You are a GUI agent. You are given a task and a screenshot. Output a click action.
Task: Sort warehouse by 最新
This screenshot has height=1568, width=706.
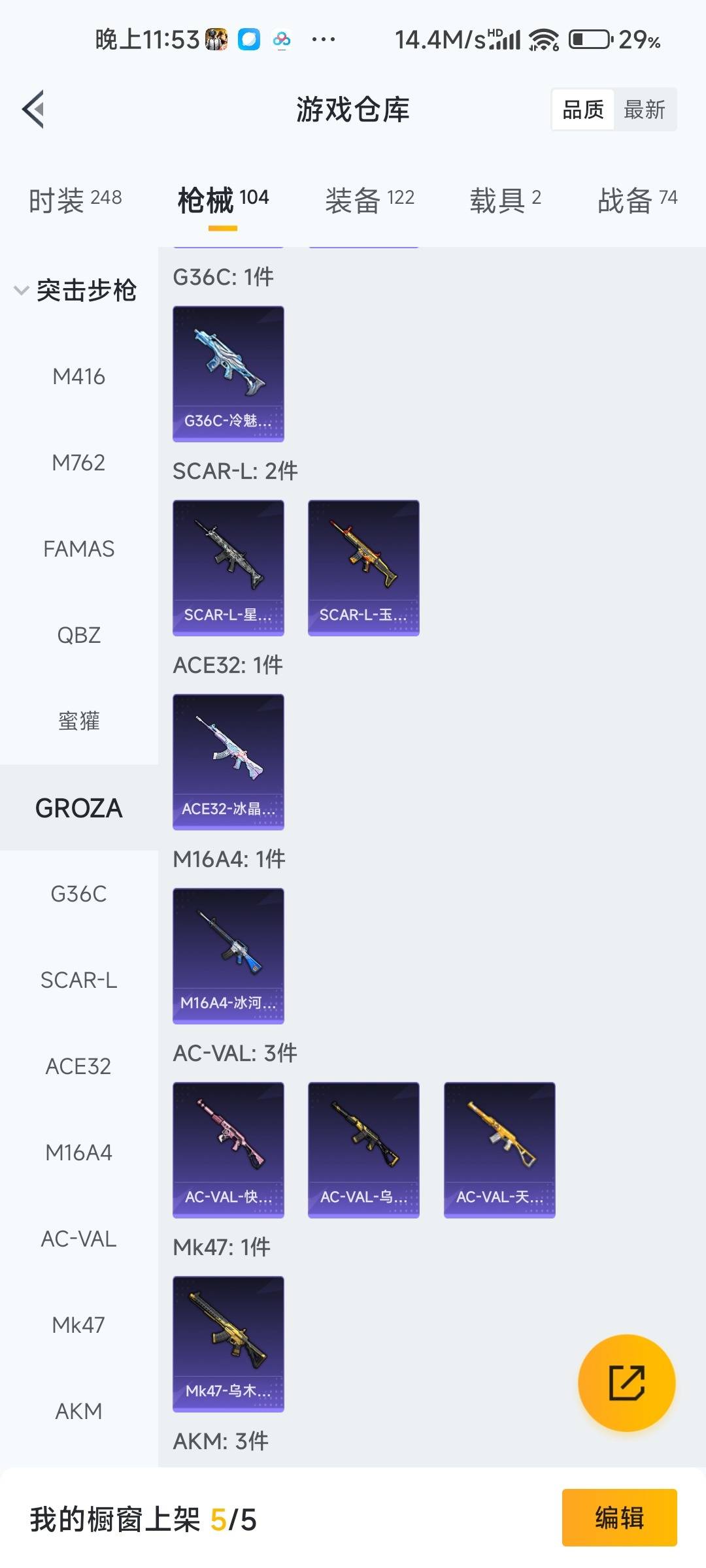coord(644,110)
